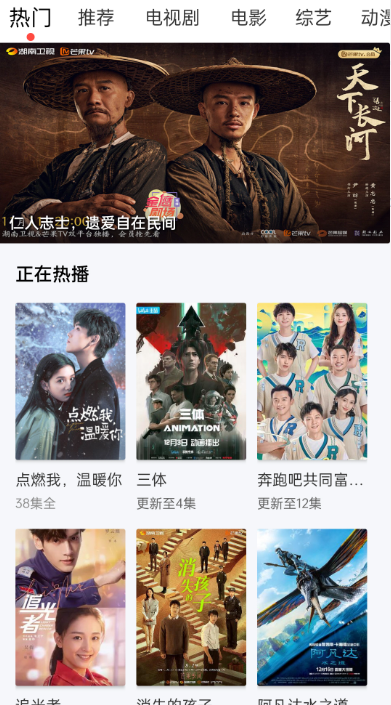This screenshot has height=705, width=391.
Task: Open the 奔跑吧共同富裕 variety show card
Action: pos(312,381)
